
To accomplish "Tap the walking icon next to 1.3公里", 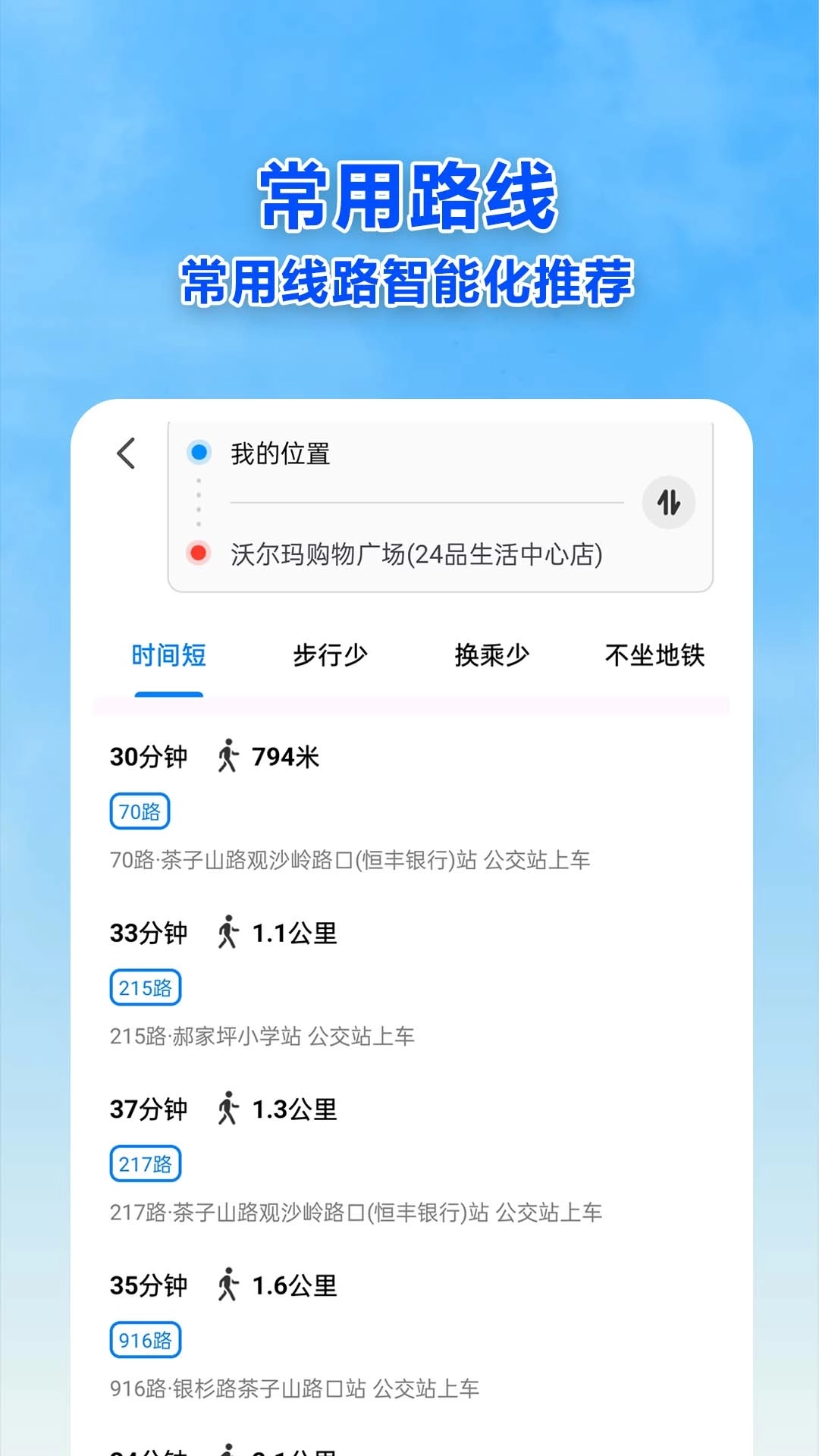I will click(229, 1109).
